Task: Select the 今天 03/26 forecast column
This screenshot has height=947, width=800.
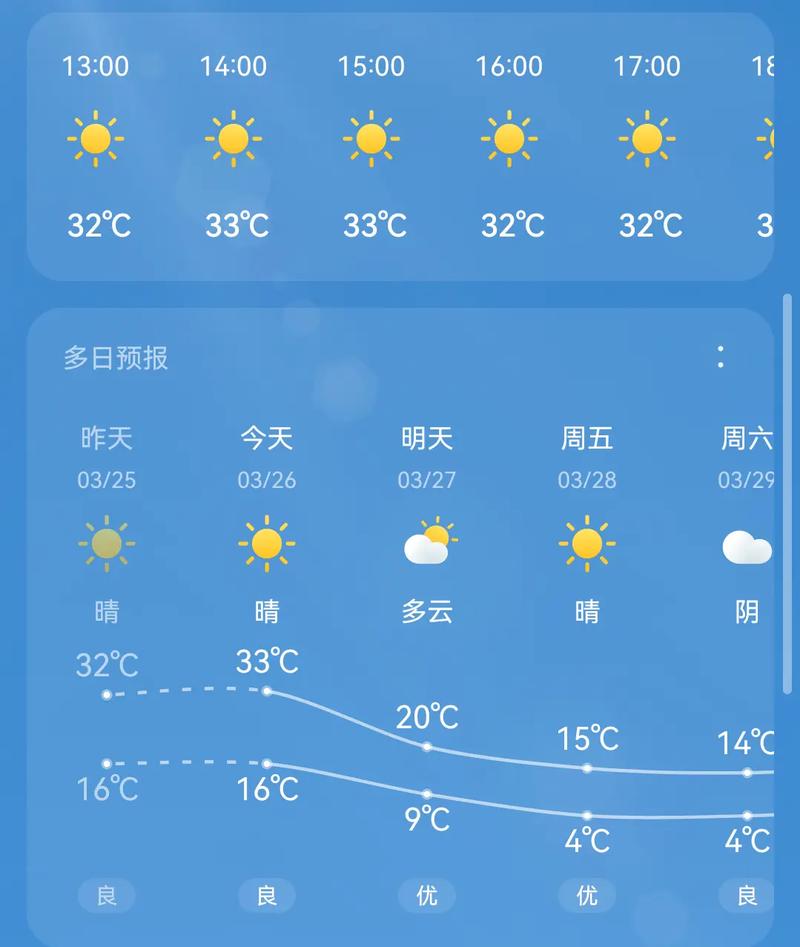Action: pyautogui.click(x=265, y=455)
